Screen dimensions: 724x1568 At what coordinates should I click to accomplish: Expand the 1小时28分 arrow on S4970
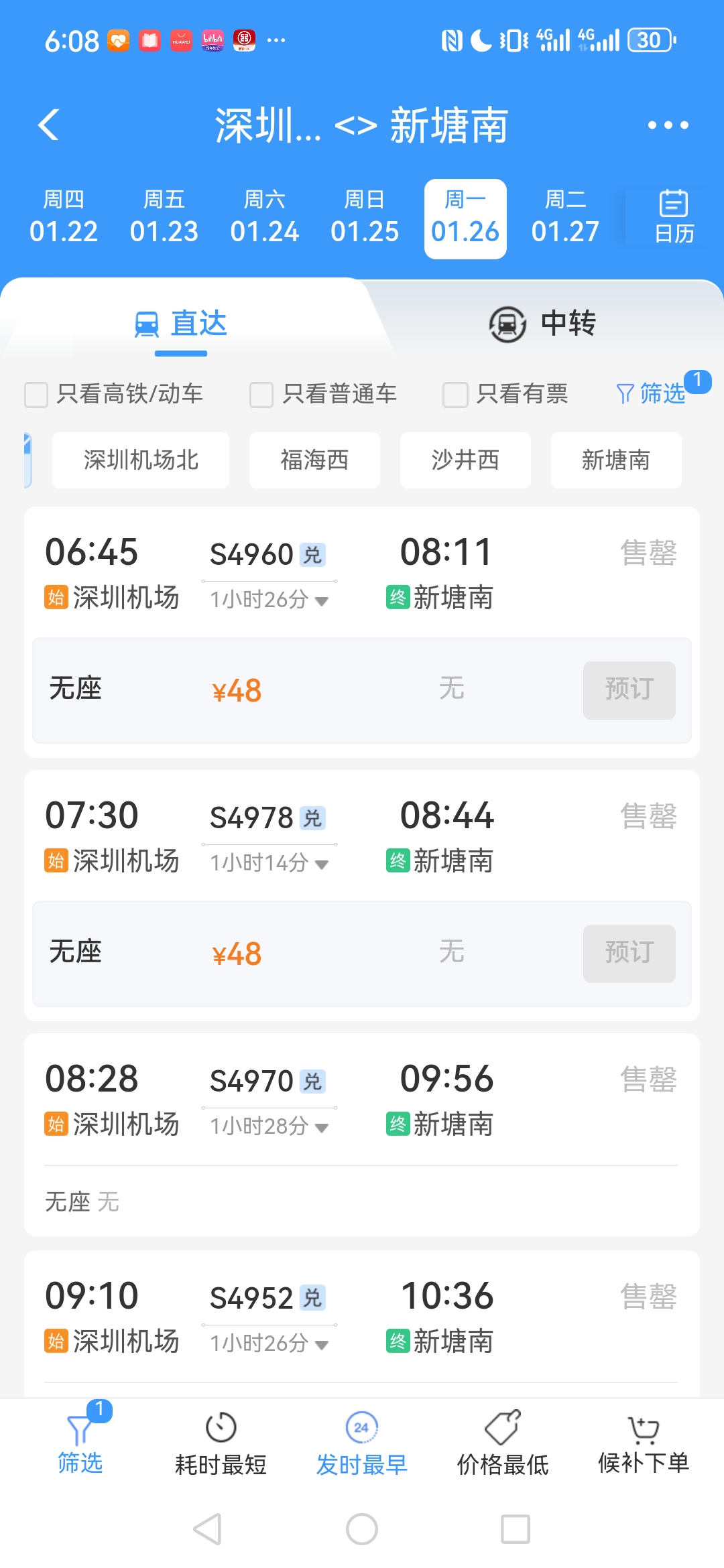point(320,1128)
